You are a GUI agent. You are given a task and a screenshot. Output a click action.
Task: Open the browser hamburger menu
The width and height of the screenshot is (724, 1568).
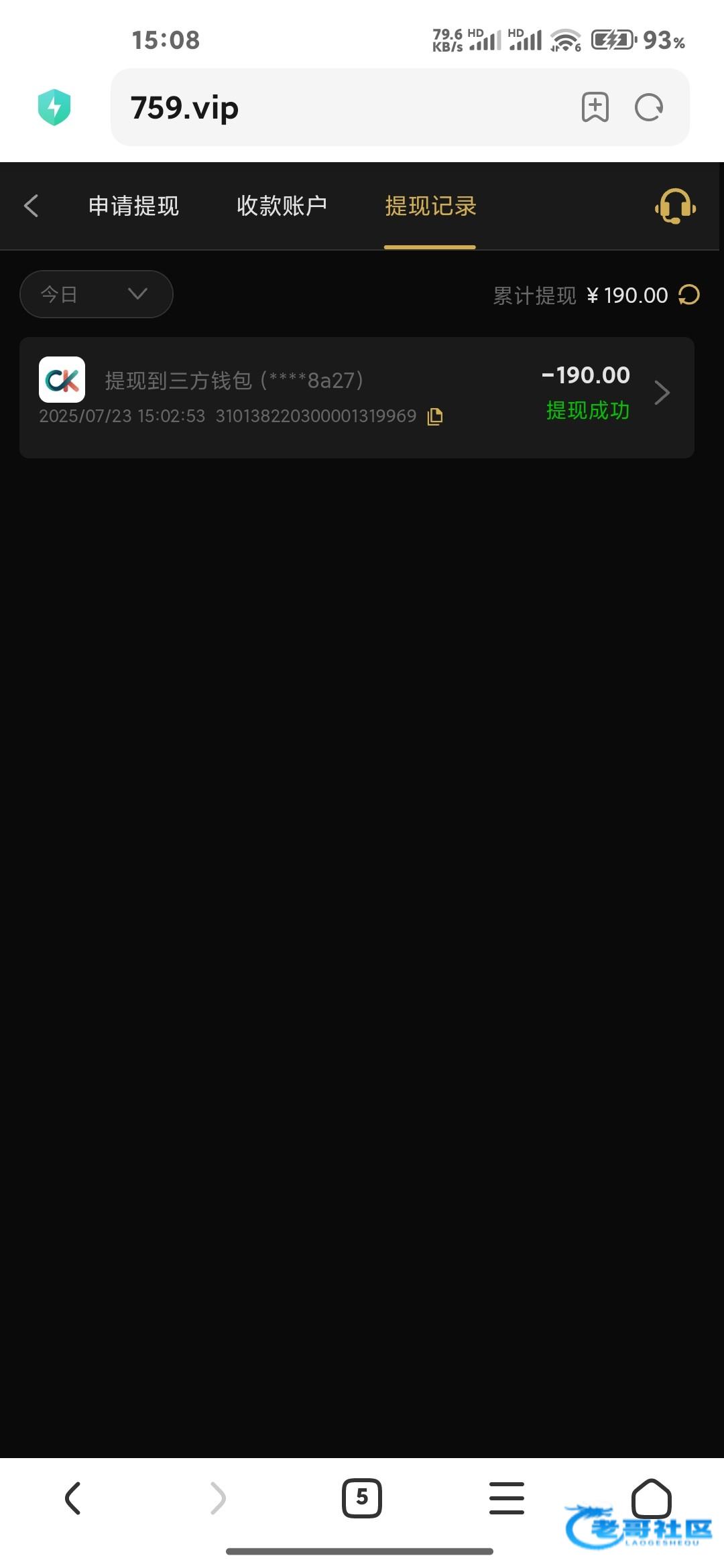pyautogui.click(x=507, y=1498)
